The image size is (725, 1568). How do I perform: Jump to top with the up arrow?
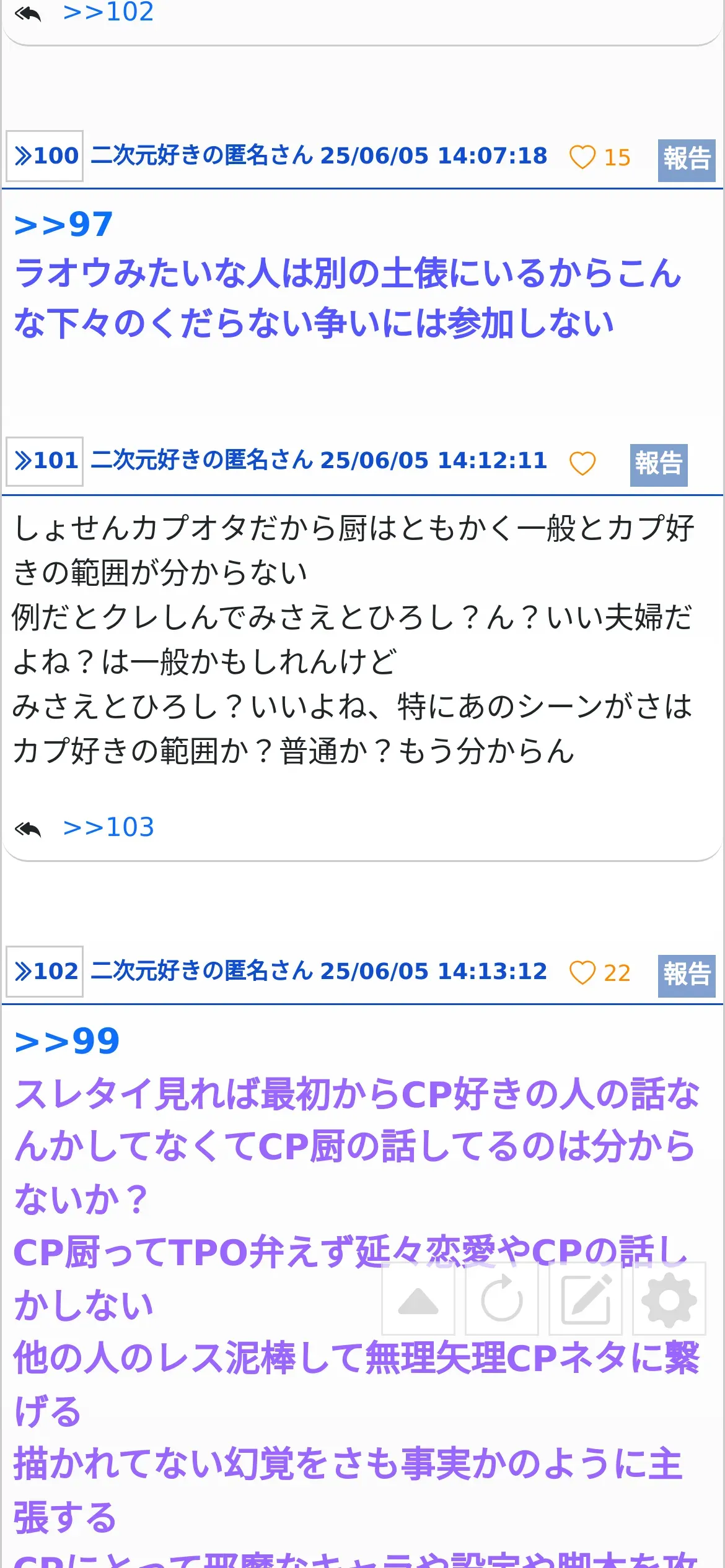[x=418, y=1299]
